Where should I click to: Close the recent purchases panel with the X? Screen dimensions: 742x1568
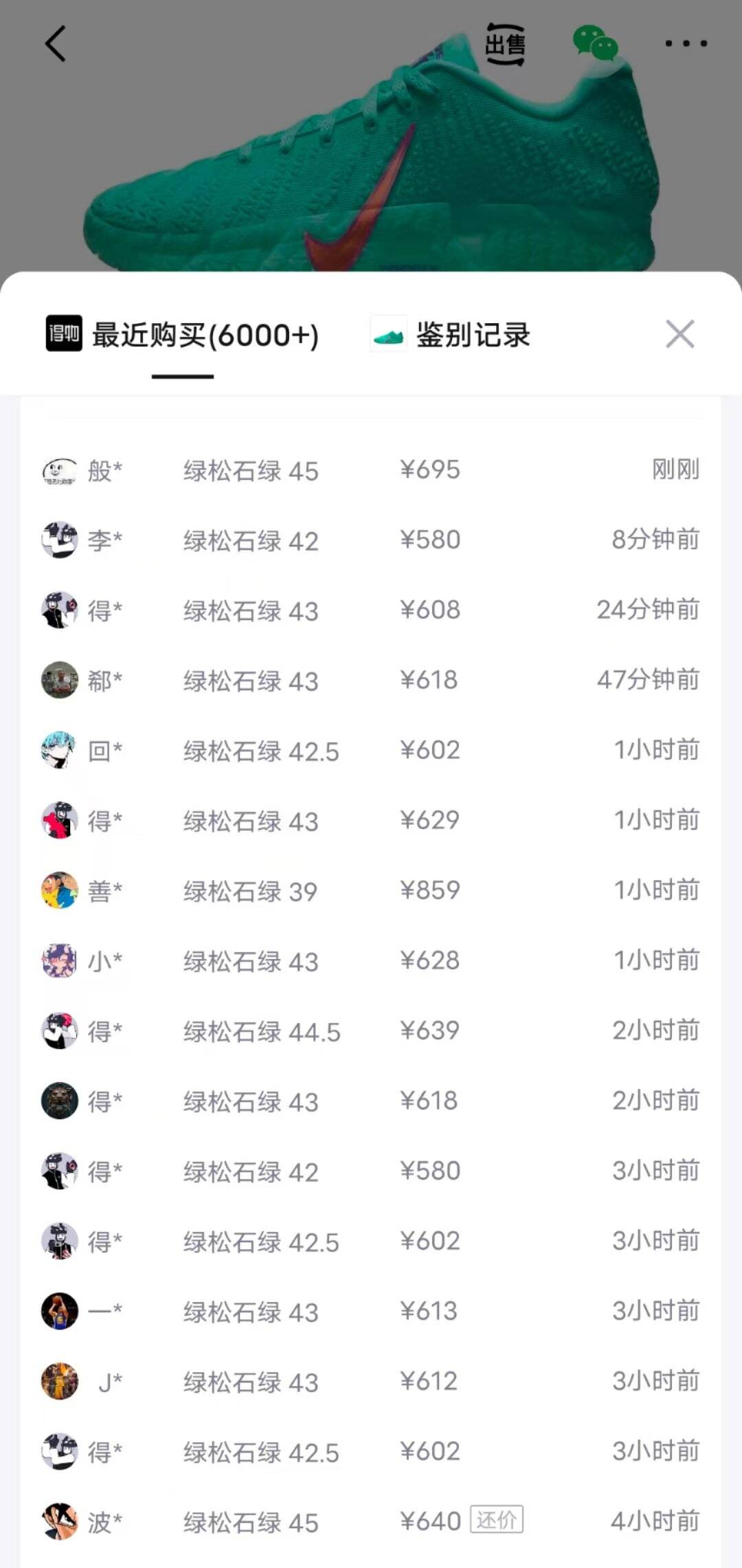(680, 335)
